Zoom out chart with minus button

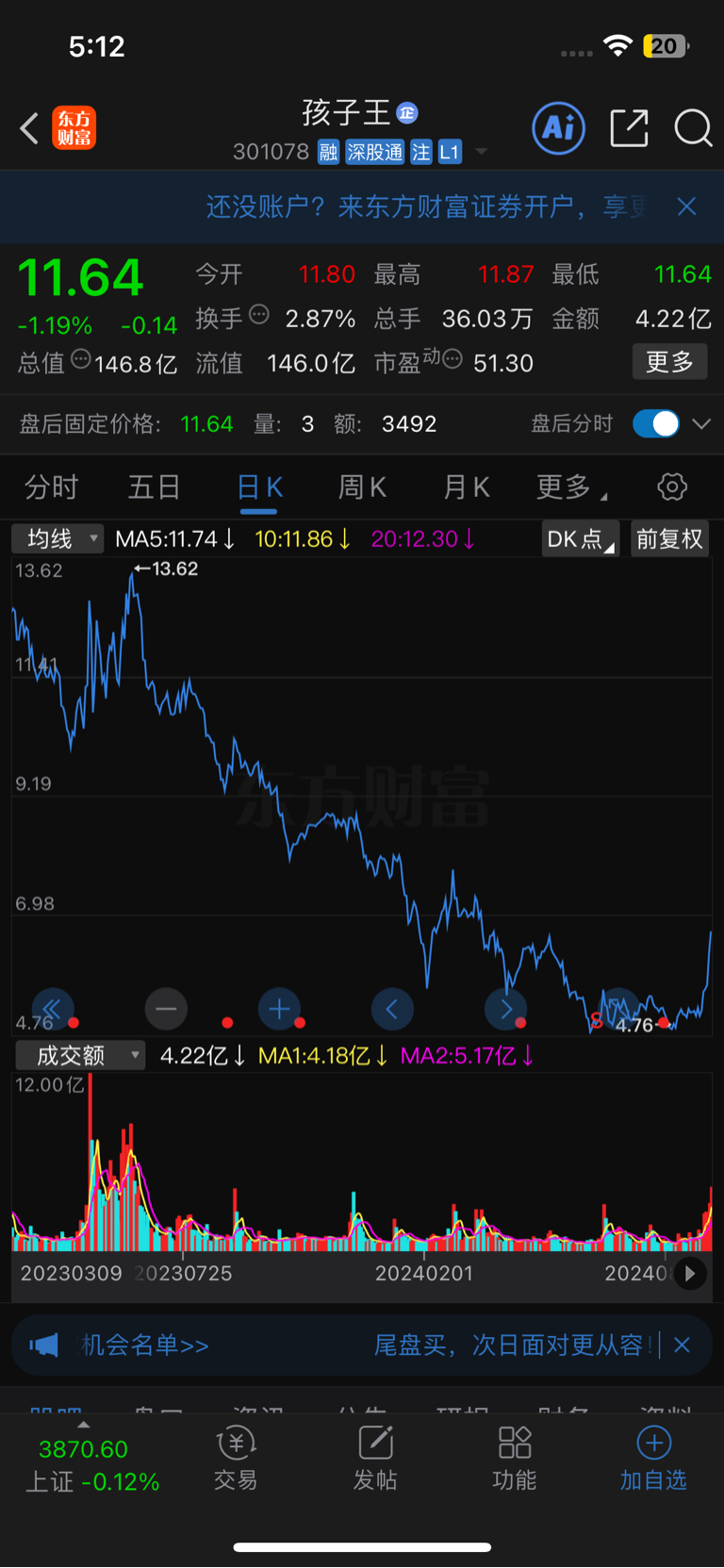click(166, 1009)
